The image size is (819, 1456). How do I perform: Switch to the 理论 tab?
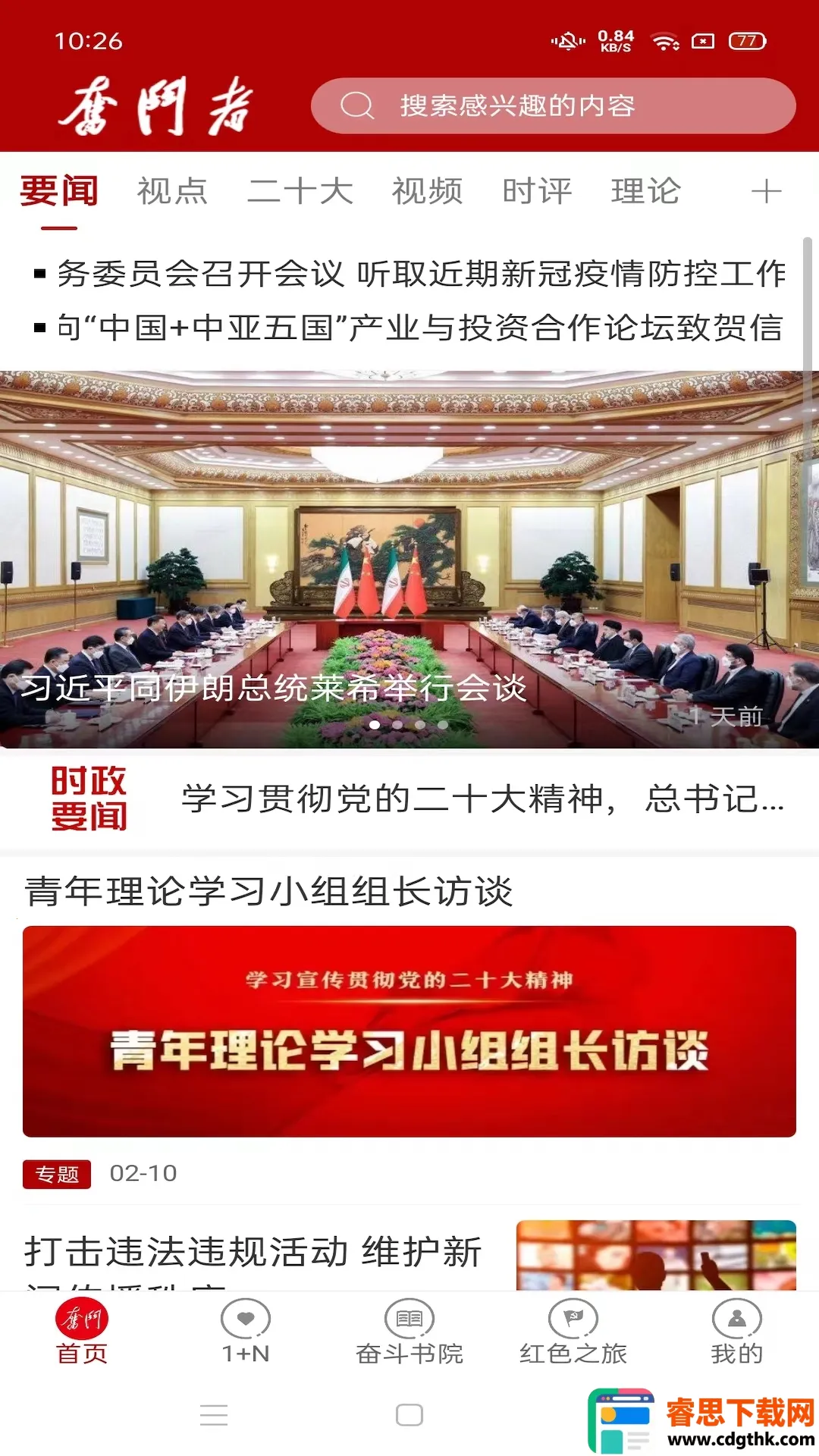coord(646,191)
